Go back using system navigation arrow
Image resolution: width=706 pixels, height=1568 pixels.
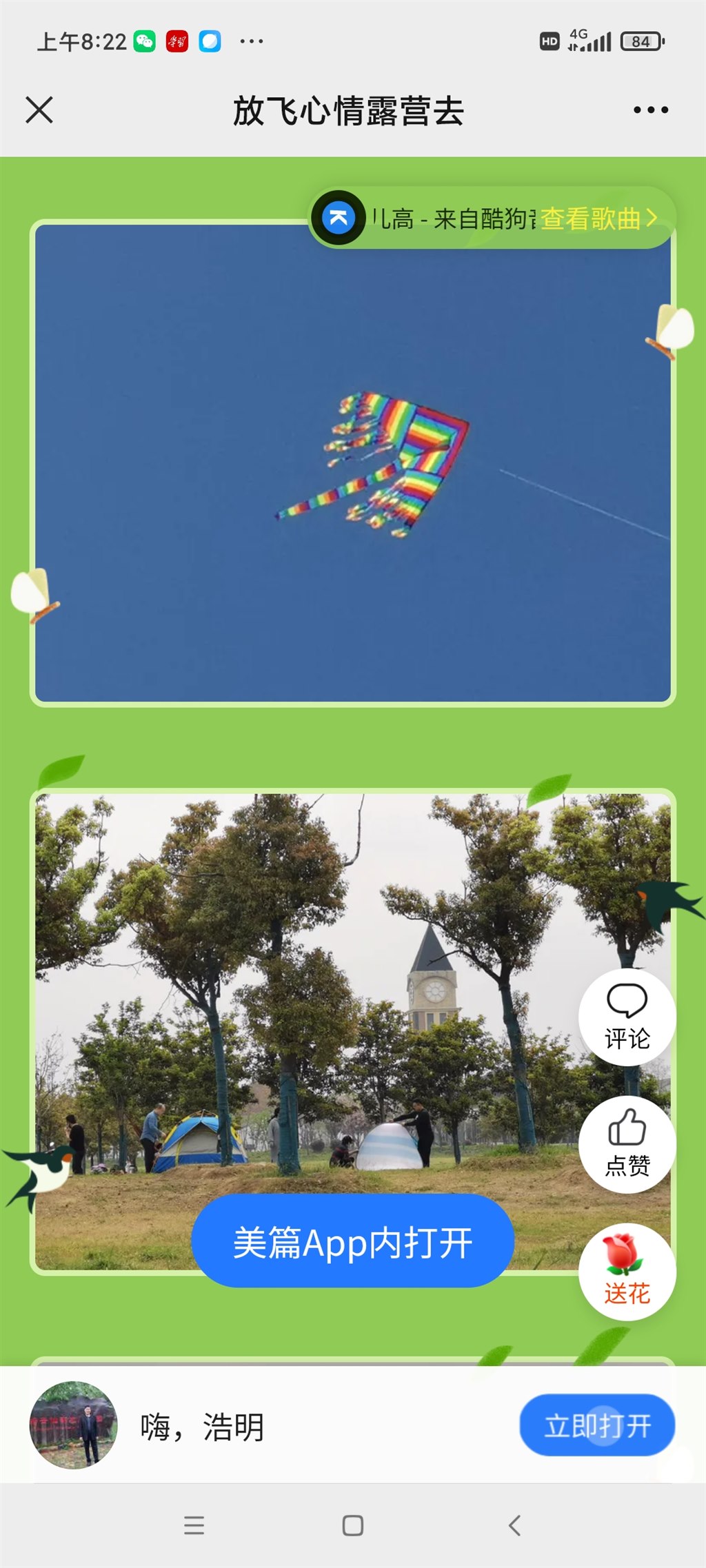click(514, 1526)
